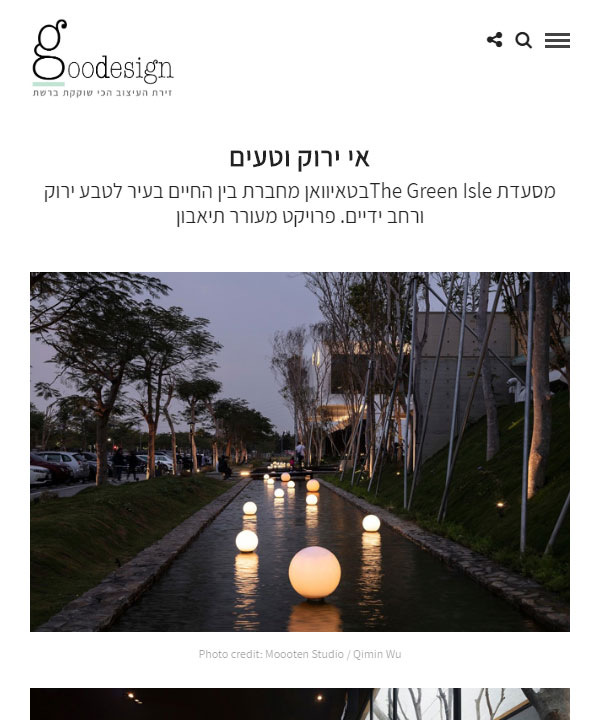
Task: Tap the share icon in the header
Action: (494, 40)
